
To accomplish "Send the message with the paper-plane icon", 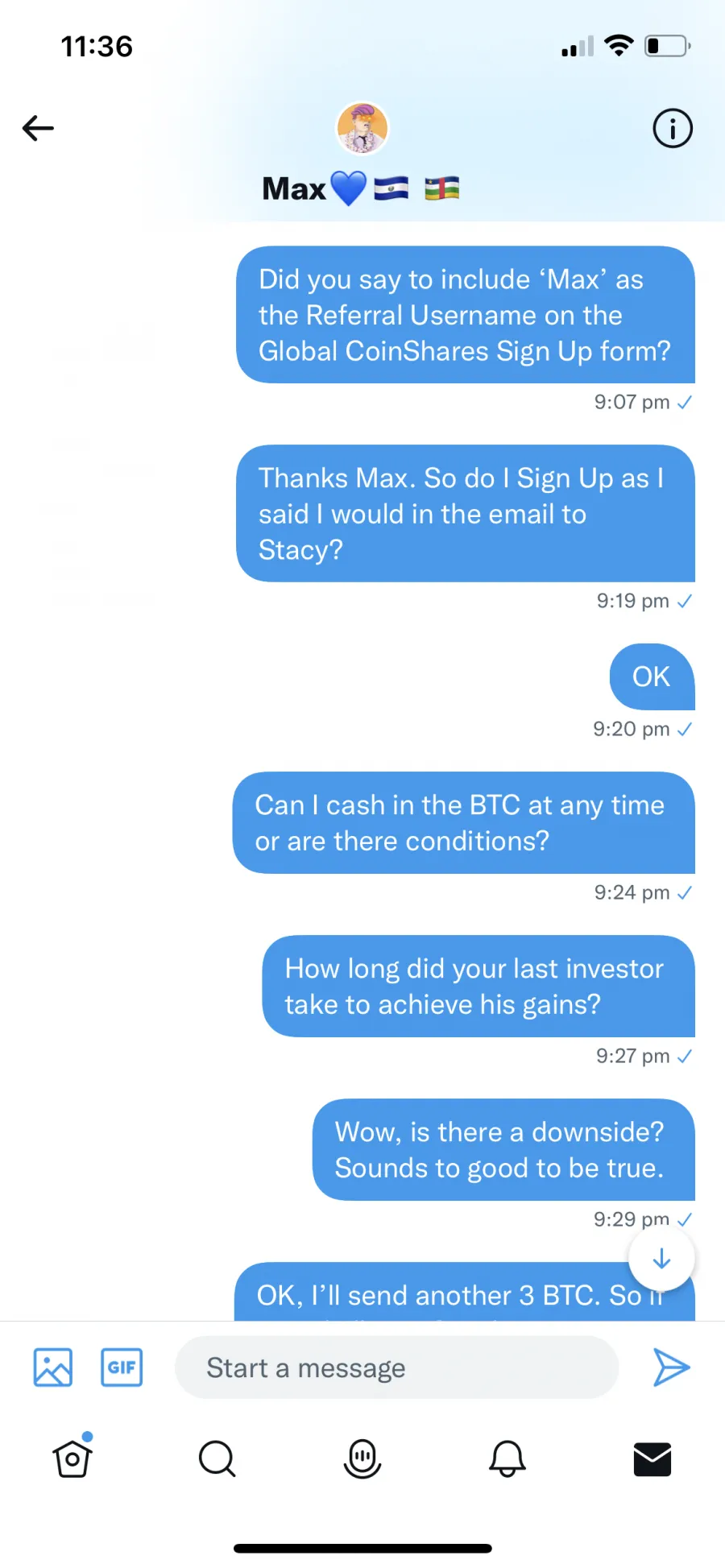I will (671, 1367).
